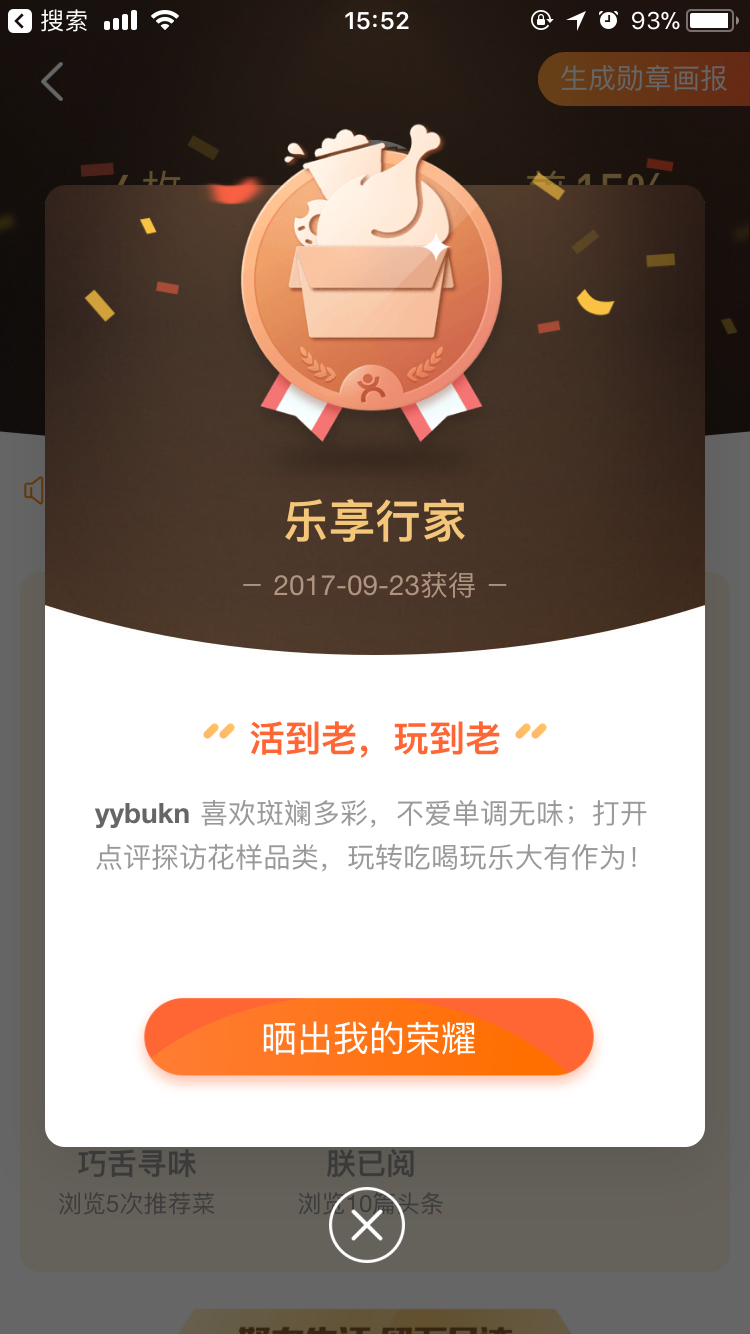Image resolution: width=750 pixels, height=1334 pixels.
Task: Open 生成勋章画报 to generate the poster
Action: (644, 79)
